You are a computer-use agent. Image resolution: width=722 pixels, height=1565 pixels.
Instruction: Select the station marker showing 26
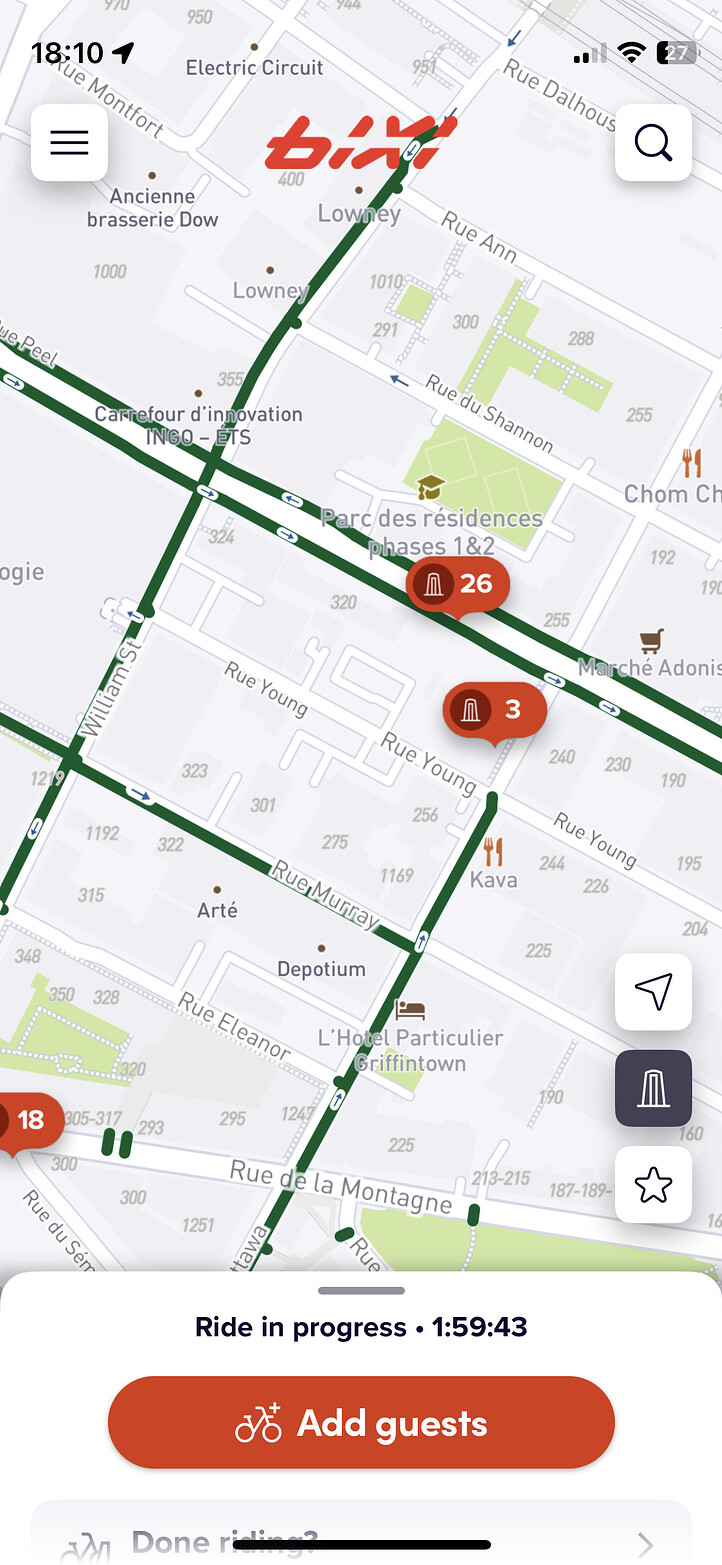click(x=458, y=585)
